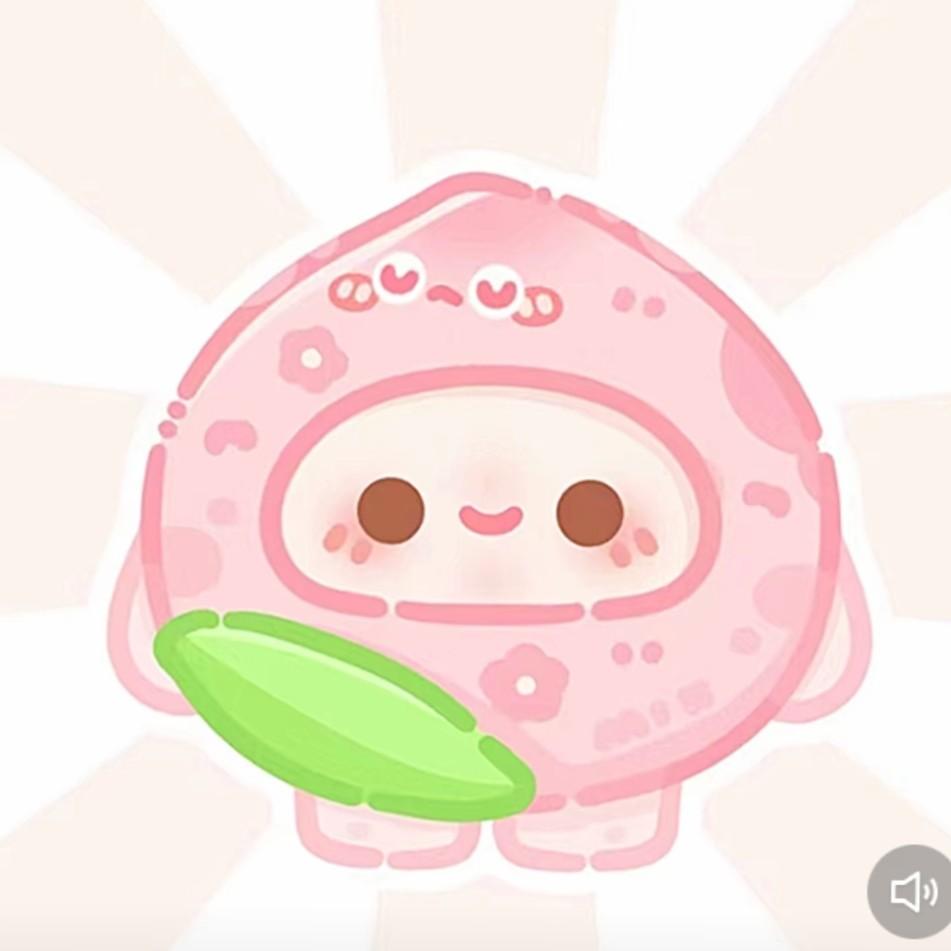This screenshot has width=951, height=951.
Task: Toggle the video sound speaker icon
Action: 912,891
